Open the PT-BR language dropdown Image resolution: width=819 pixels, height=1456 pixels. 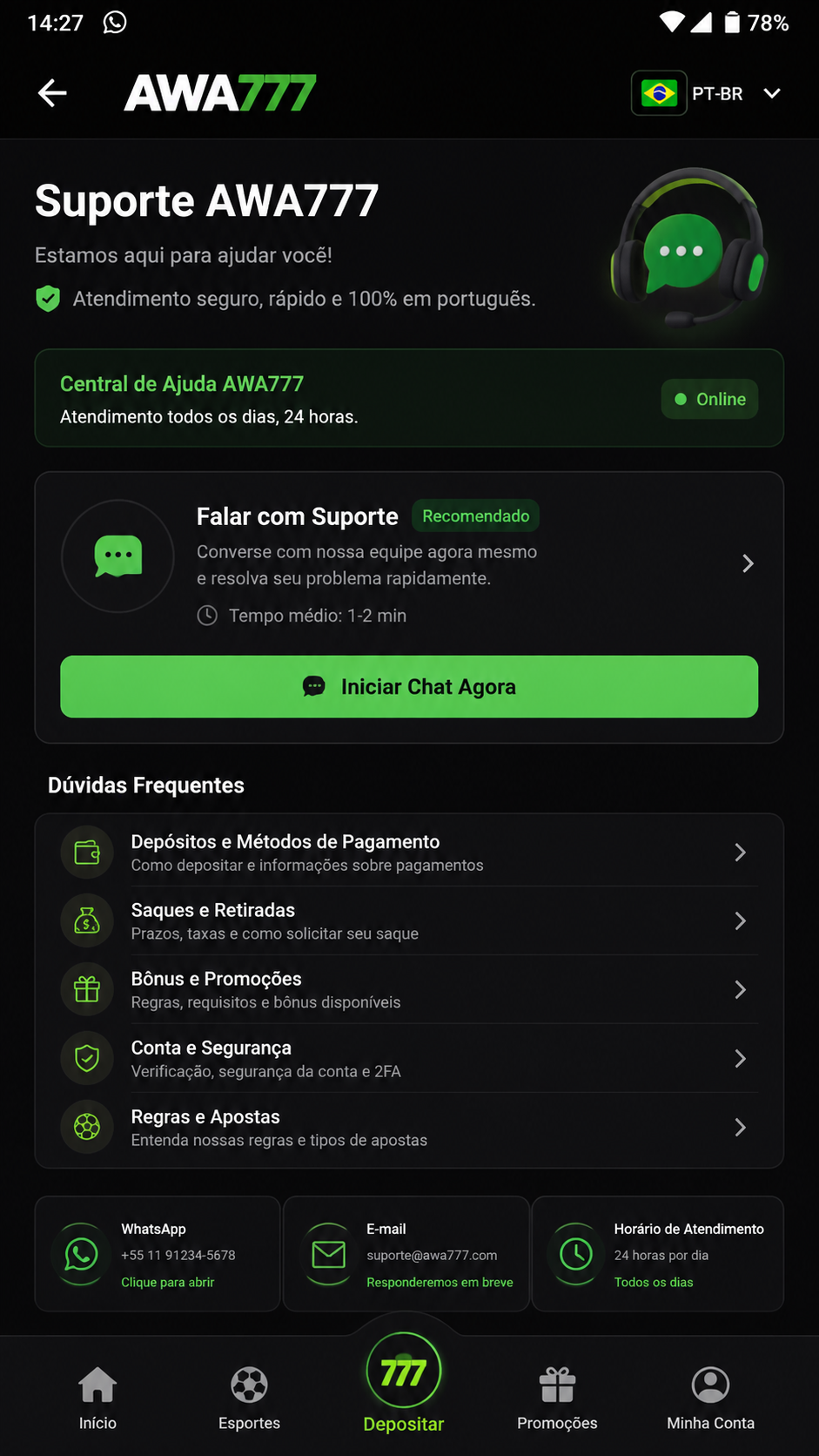coord(708,93)
